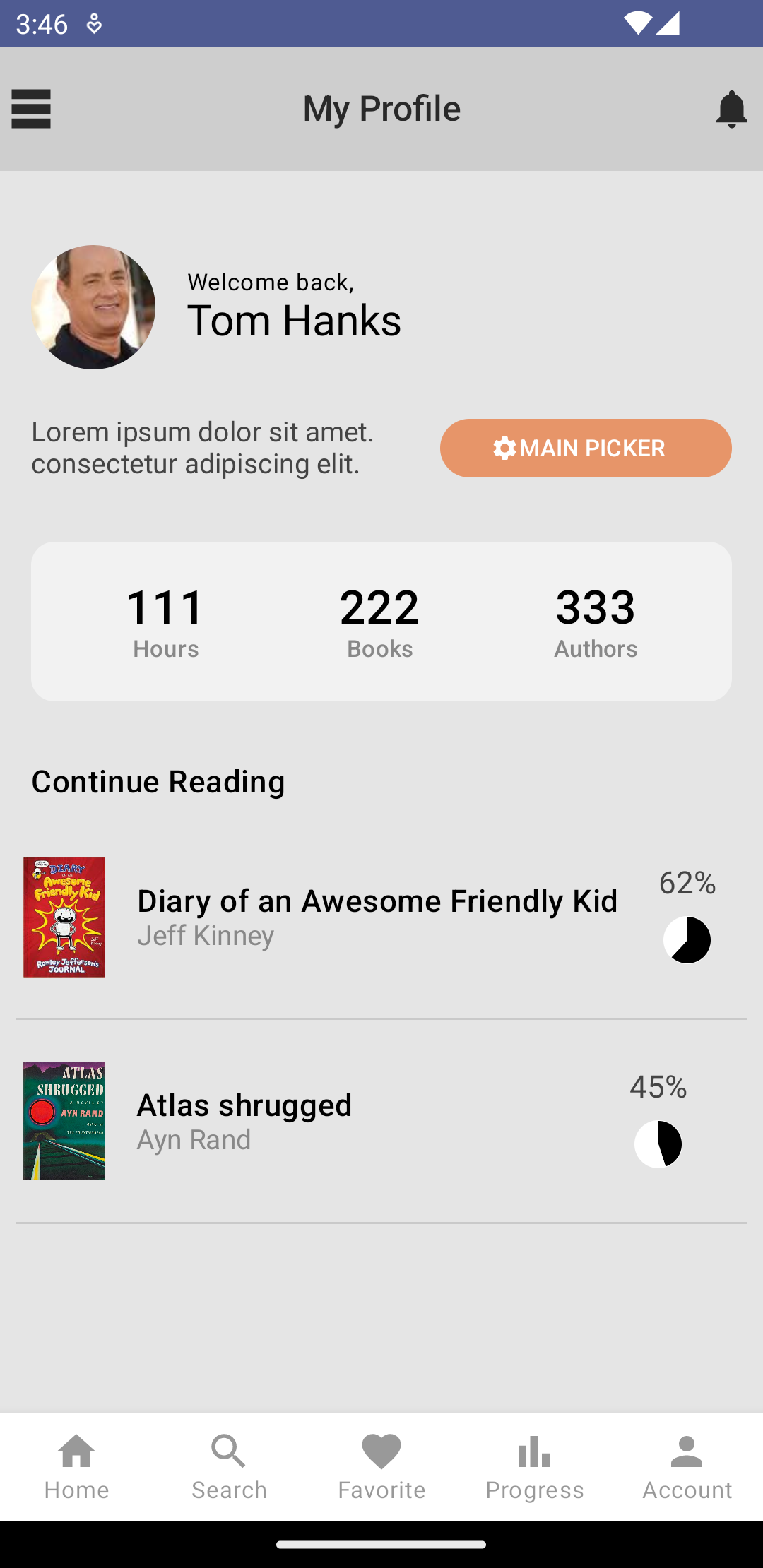Screen dimensions: 763x1568
Task: Open the Favorite heart icon
Action: click(381, 1466)
